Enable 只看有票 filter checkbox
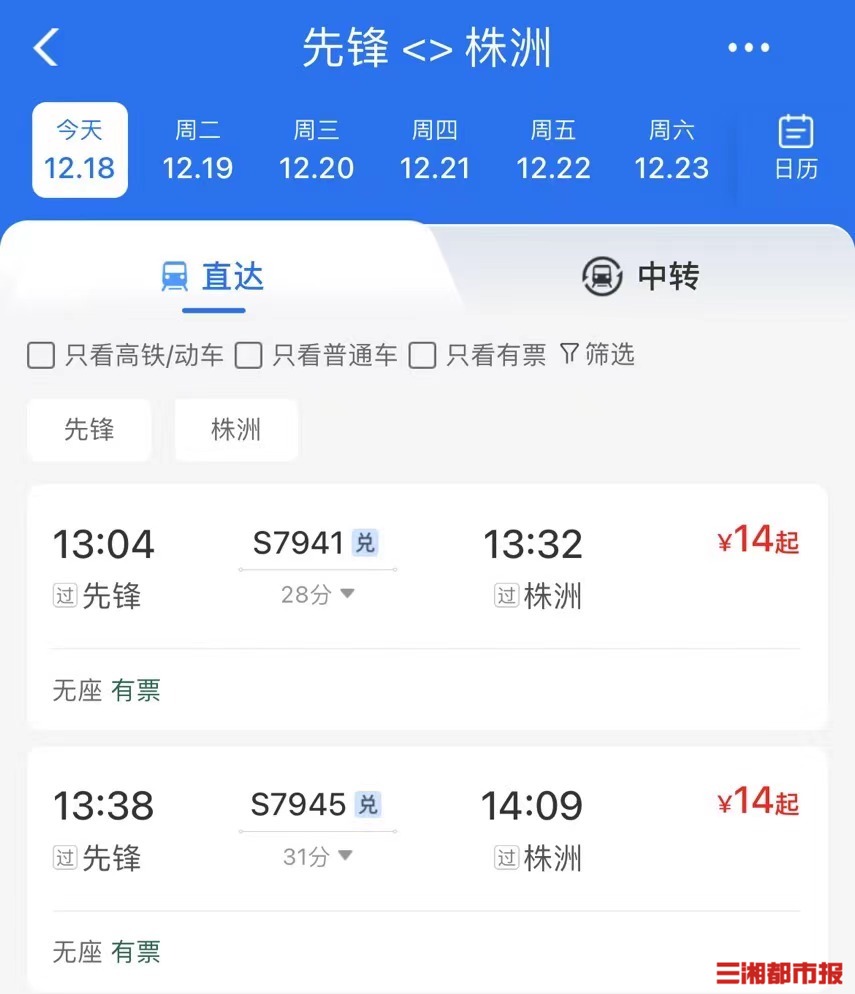Screen dimensions: 855x994 423,355
